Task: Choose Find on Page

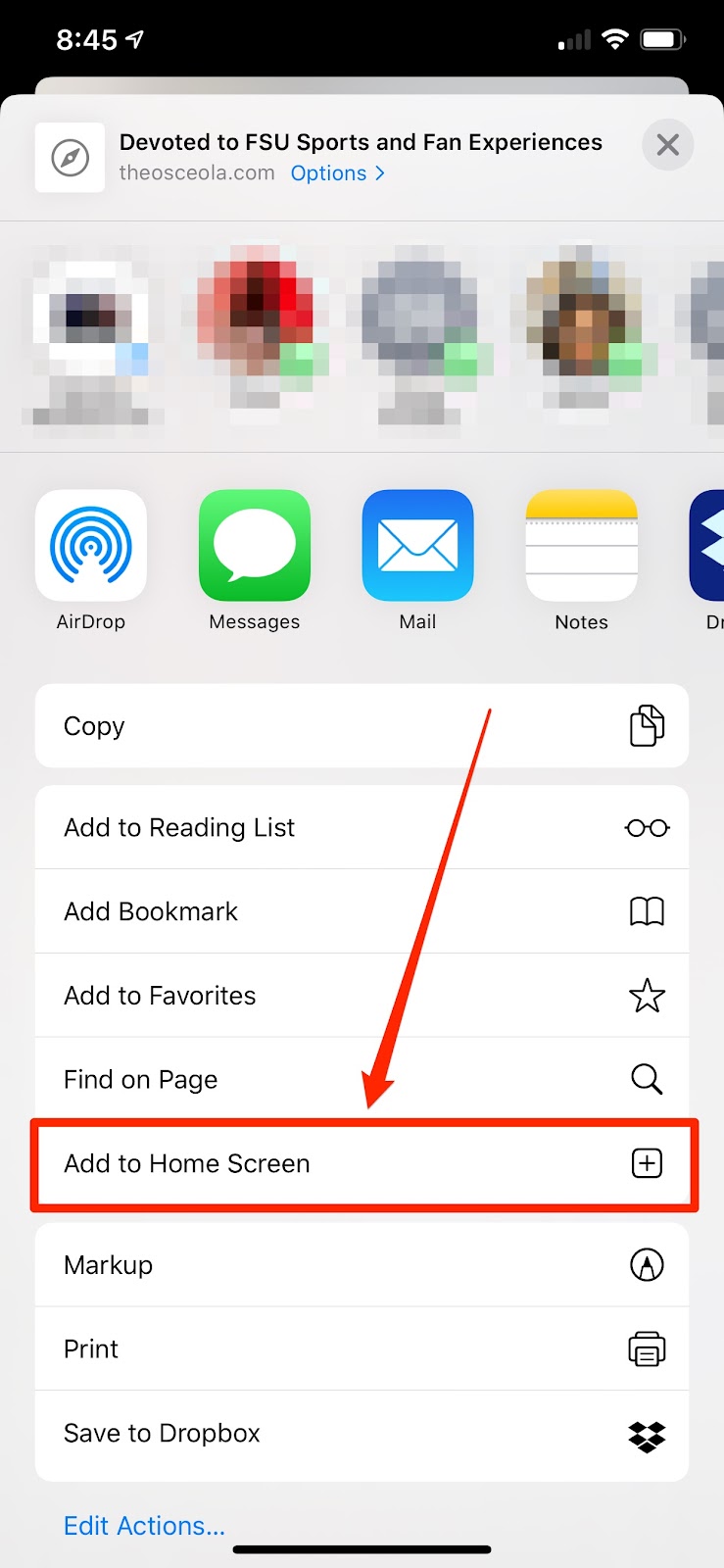Action: [362, 1079]
